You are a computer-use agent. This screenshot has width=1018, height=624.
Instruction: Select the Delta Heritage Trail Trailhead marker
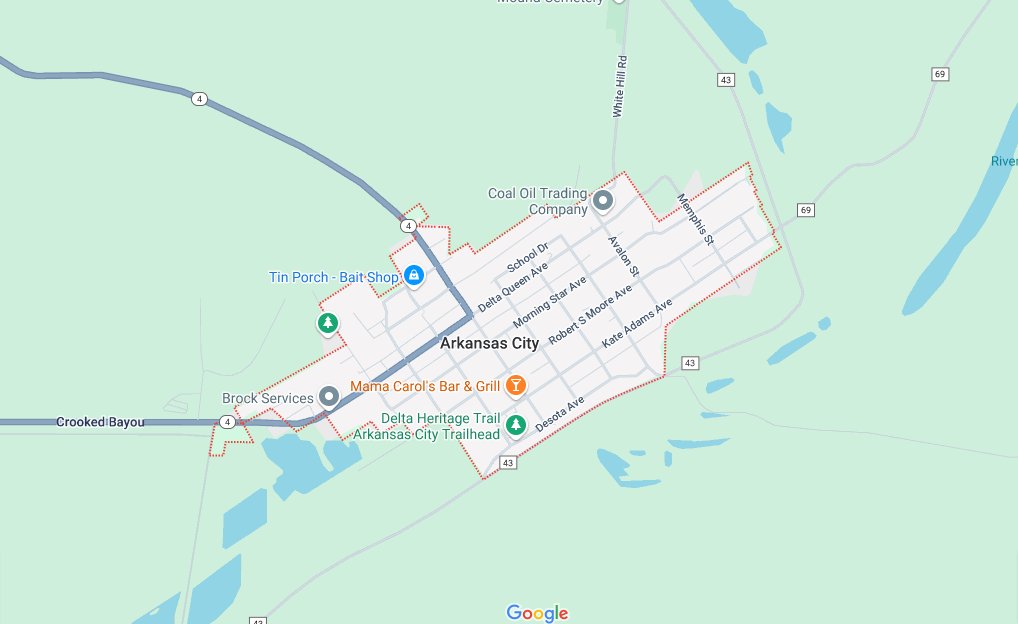coord(516,424)
